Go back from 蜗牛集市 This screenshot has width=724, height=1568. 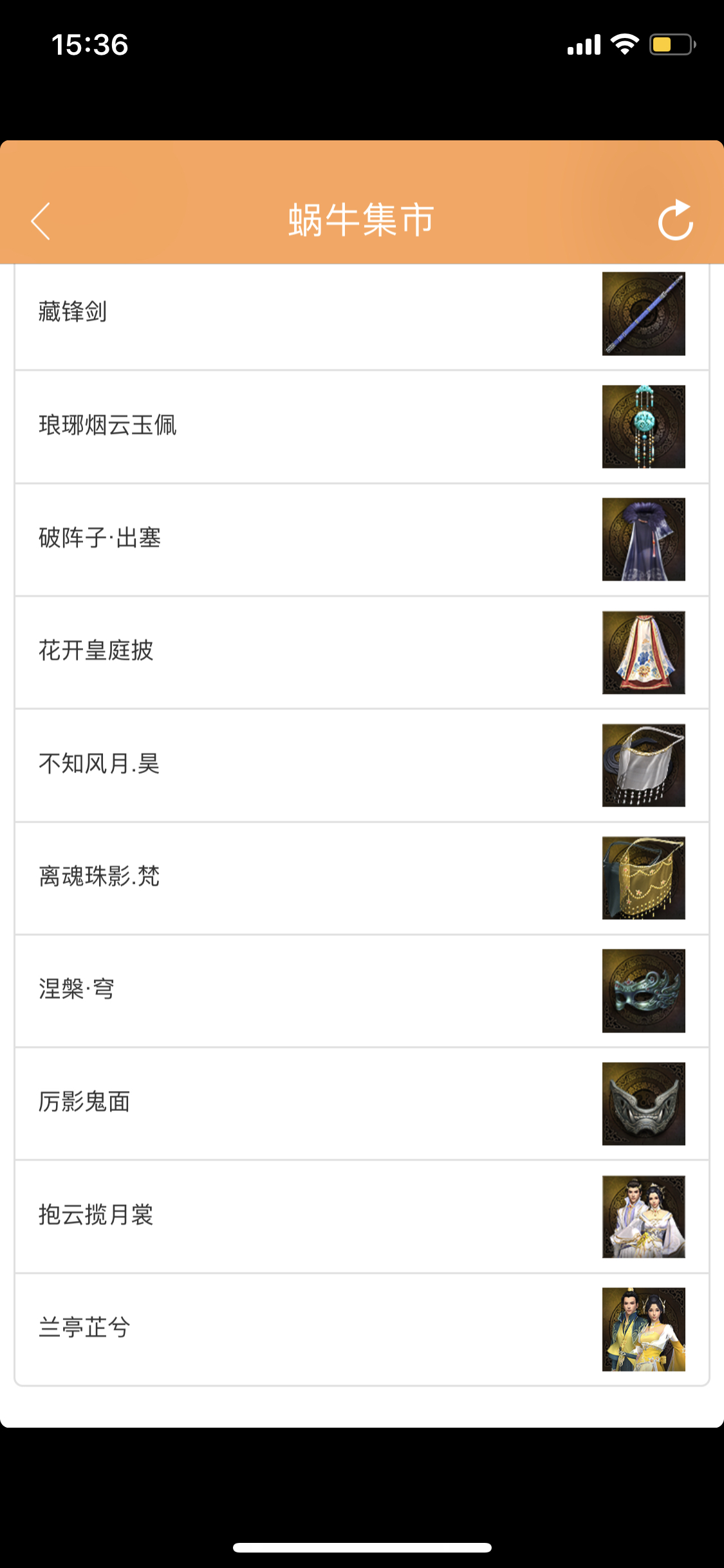click(x=41, y=221)
